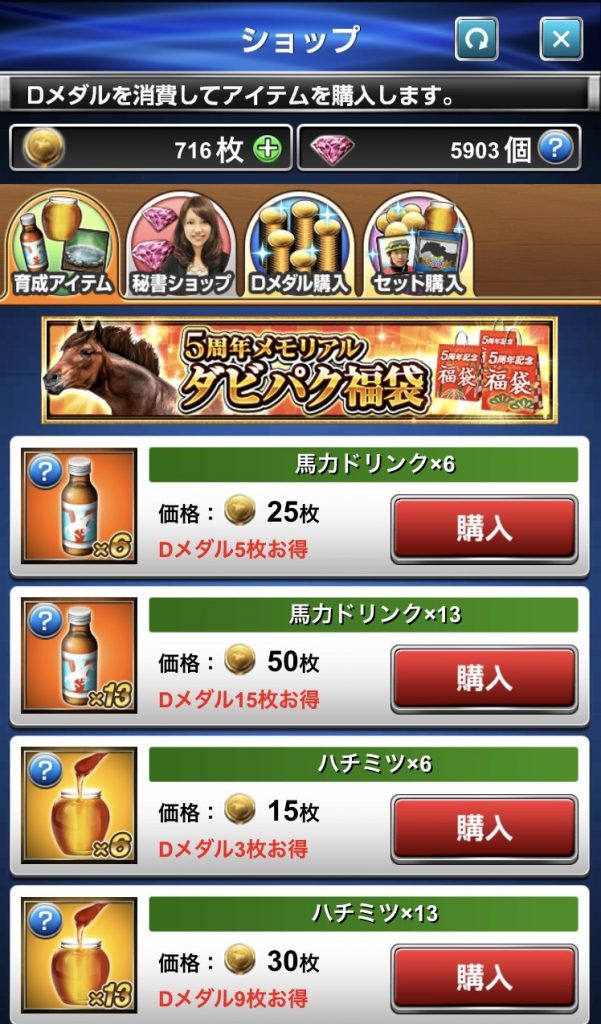The height and width of the screenshot is (1024, 601).
Task: Open the 5周年メモリアル ダビパク福袋 banner
Action: [x=300, y=369]
